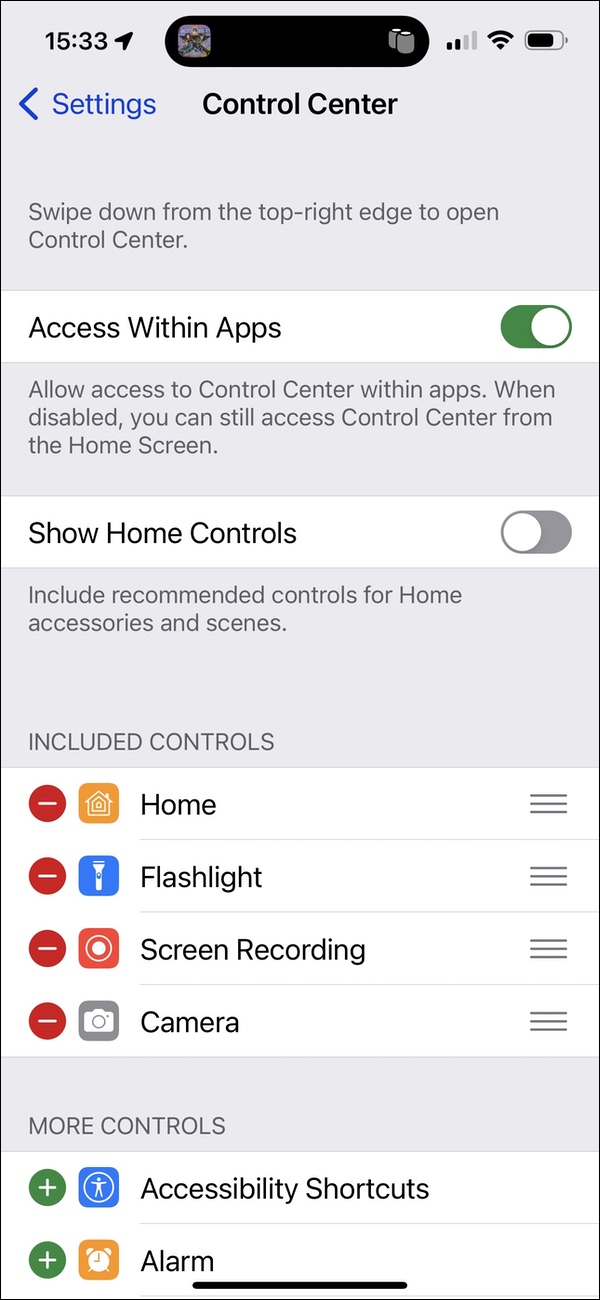Viewport: 600px width, 1300px height.
Task: Add Accessibility Shortcuts to Control Center
Action: click(x=47, y=1188)
